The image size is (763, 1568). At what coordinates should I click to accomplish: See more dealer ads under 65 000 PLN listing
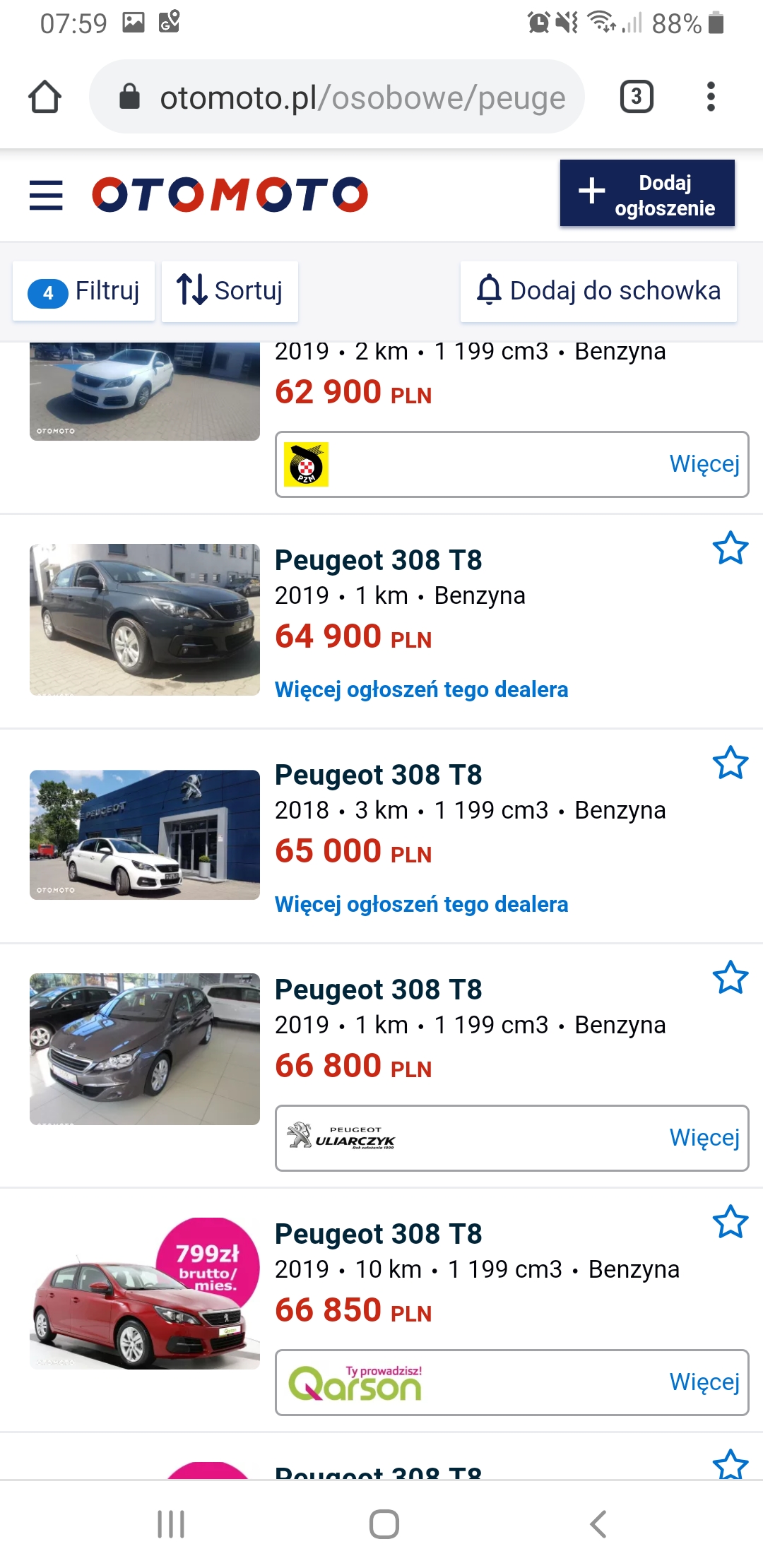(421, 904)
